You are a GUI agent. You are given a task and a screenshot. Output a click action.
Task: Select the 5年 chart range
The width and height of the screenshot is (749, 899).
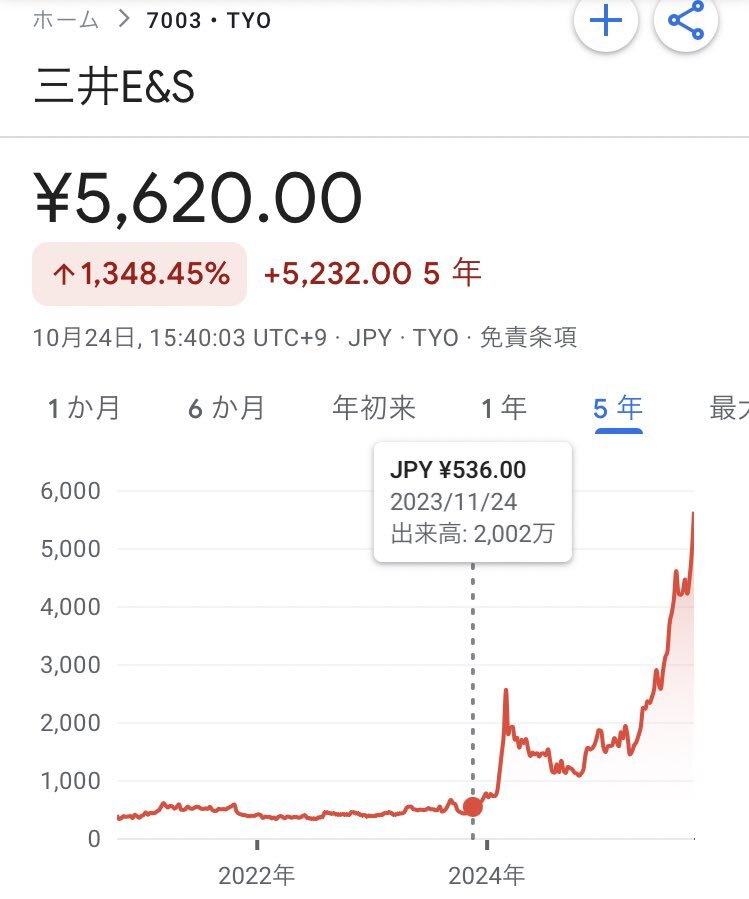coord(618,408)
